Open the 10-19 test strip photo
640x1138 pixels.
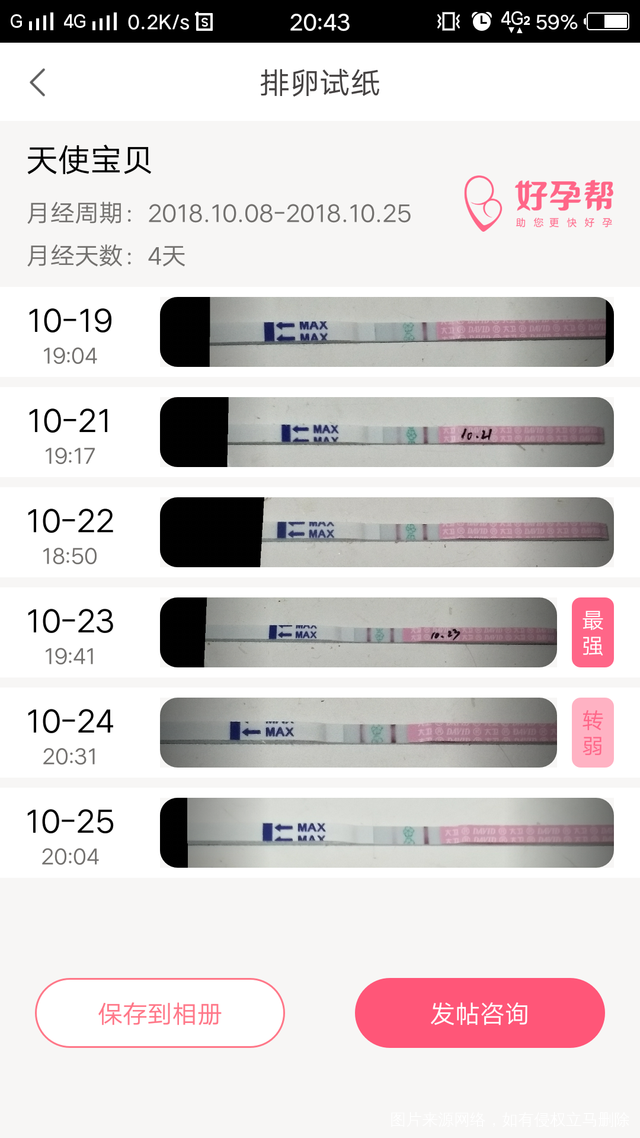coord(386,332)
